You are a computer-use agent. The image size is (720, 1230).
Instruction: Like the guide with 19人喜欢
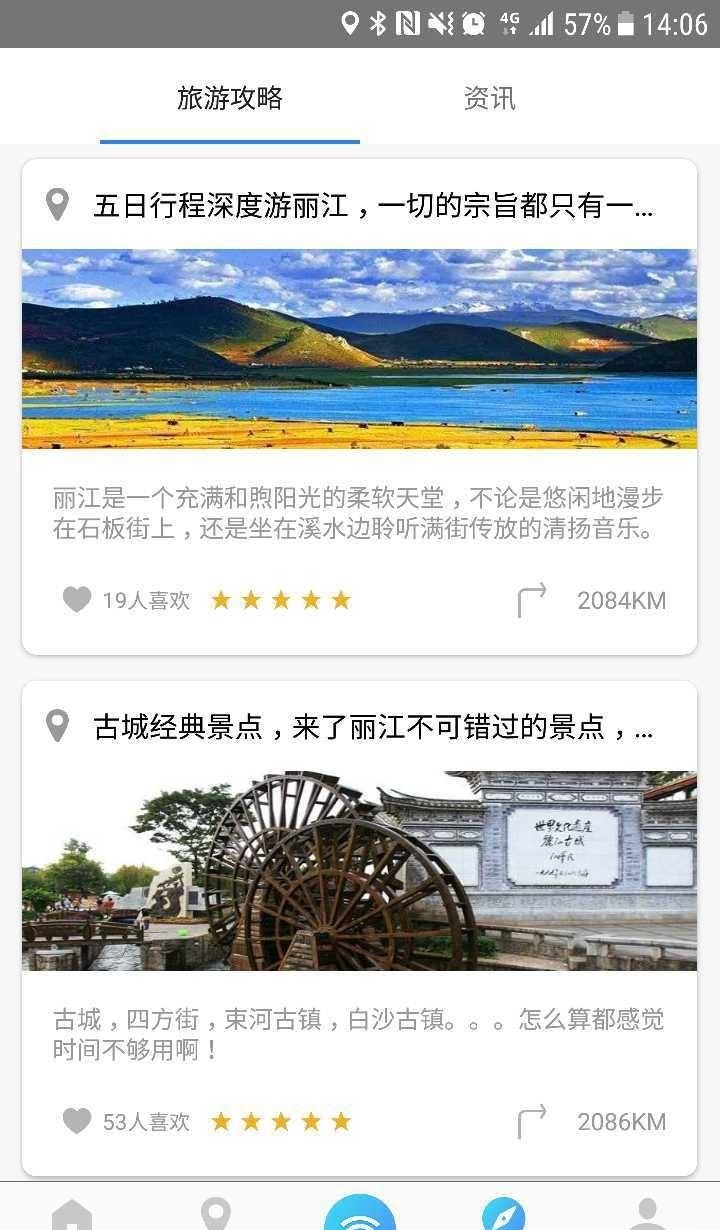click(77, 600)
